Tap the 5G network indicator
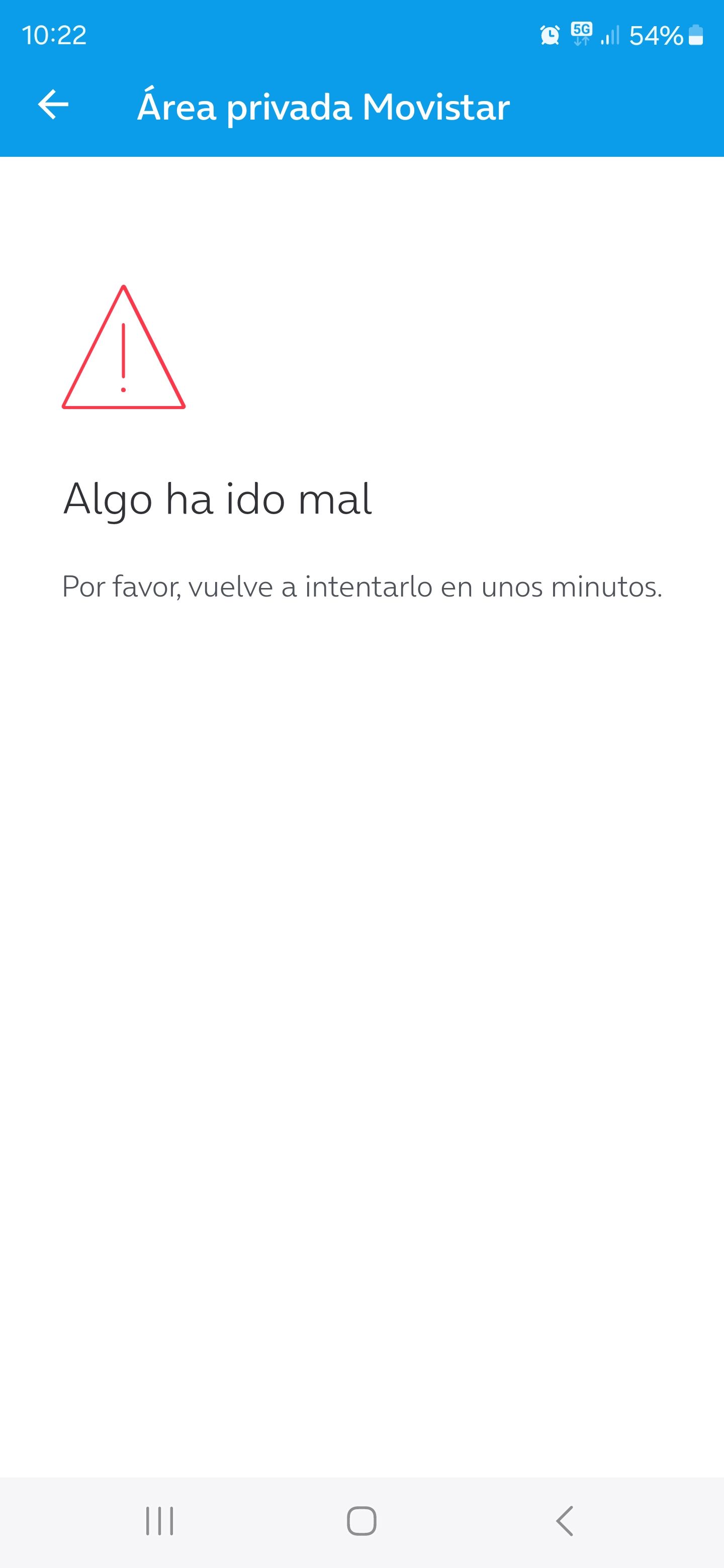Image resolution: width=724 pixels, height=1568 pixels. (x=582, y=36)
